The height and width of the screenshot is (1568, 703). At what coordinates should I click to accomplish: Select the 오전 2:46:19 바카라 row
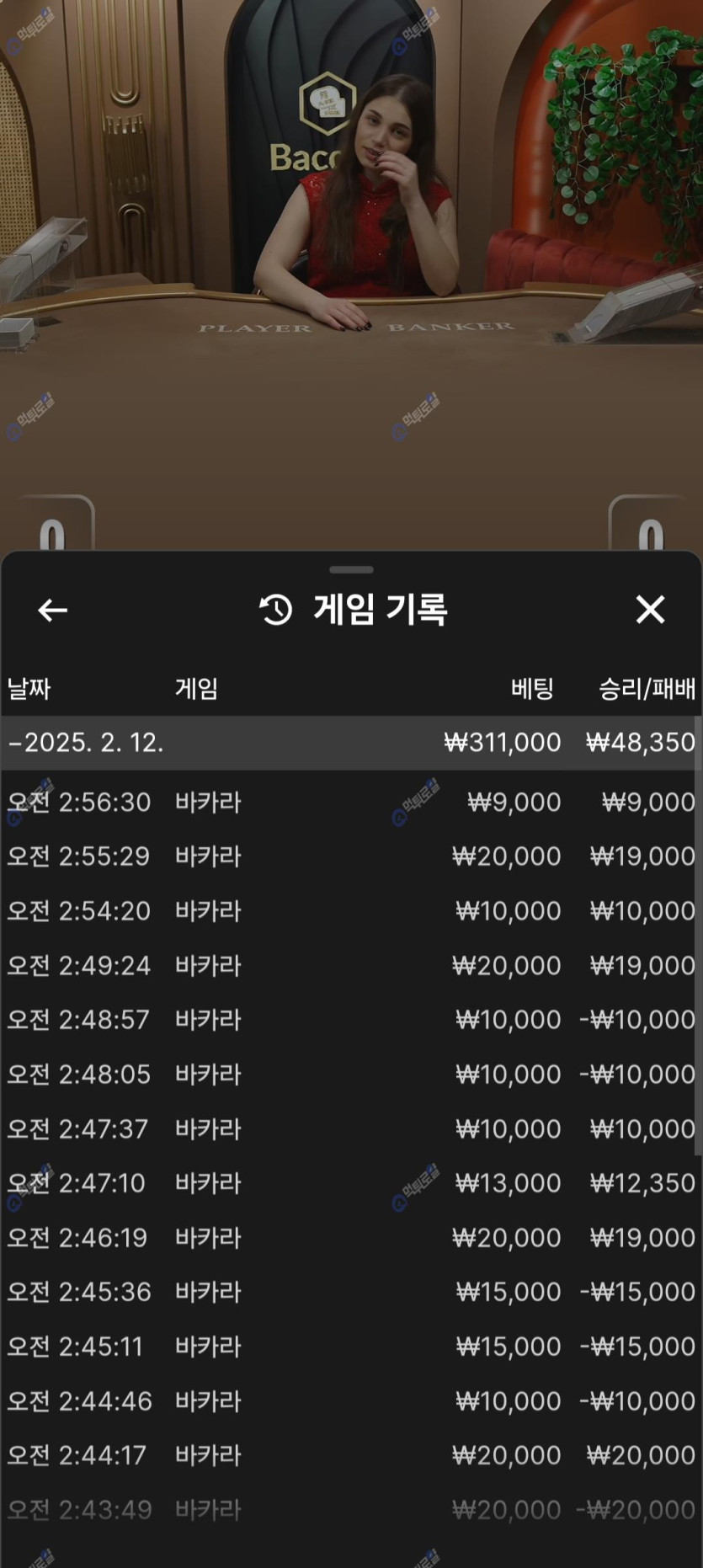(351, 1238)
